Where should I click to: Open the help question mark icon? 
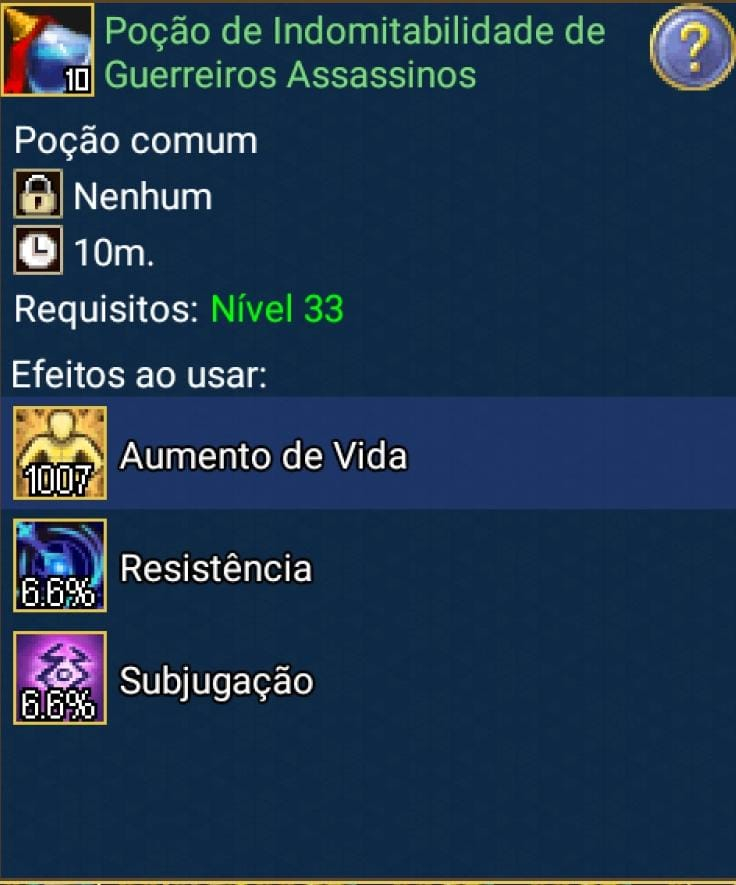[691, 47]
